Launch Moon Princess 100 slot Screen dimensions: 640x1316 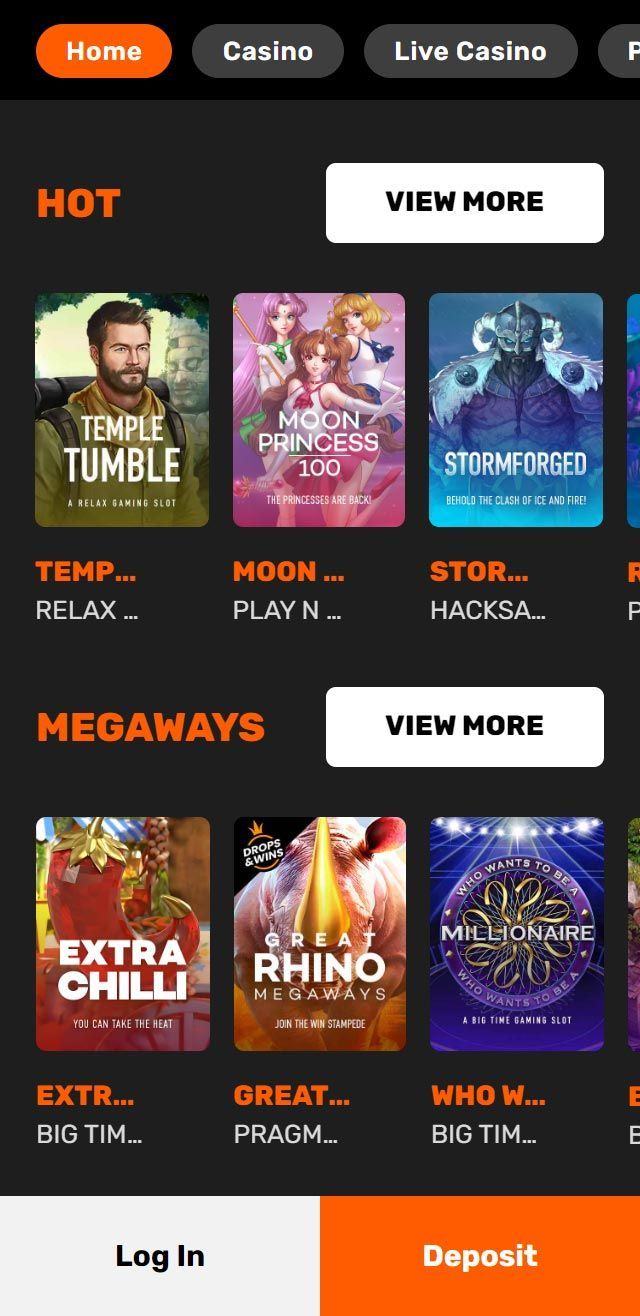pyautogui.click(x=319, y=410)
